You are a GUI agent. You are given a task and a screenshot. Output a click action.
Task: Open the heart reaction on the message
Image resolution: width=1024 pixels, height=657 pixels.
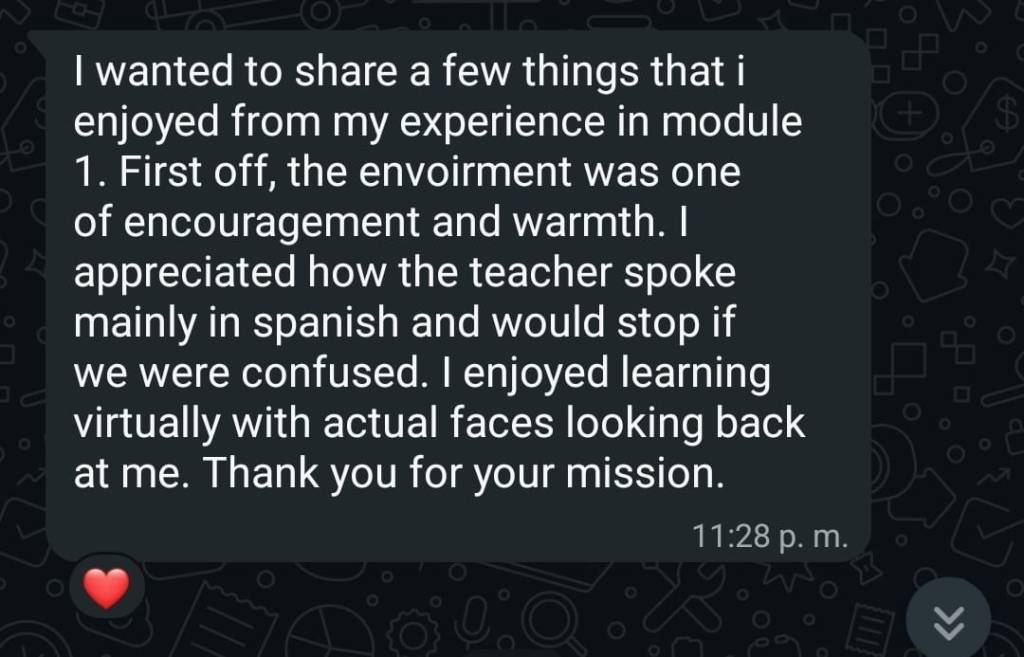(107, 587)
